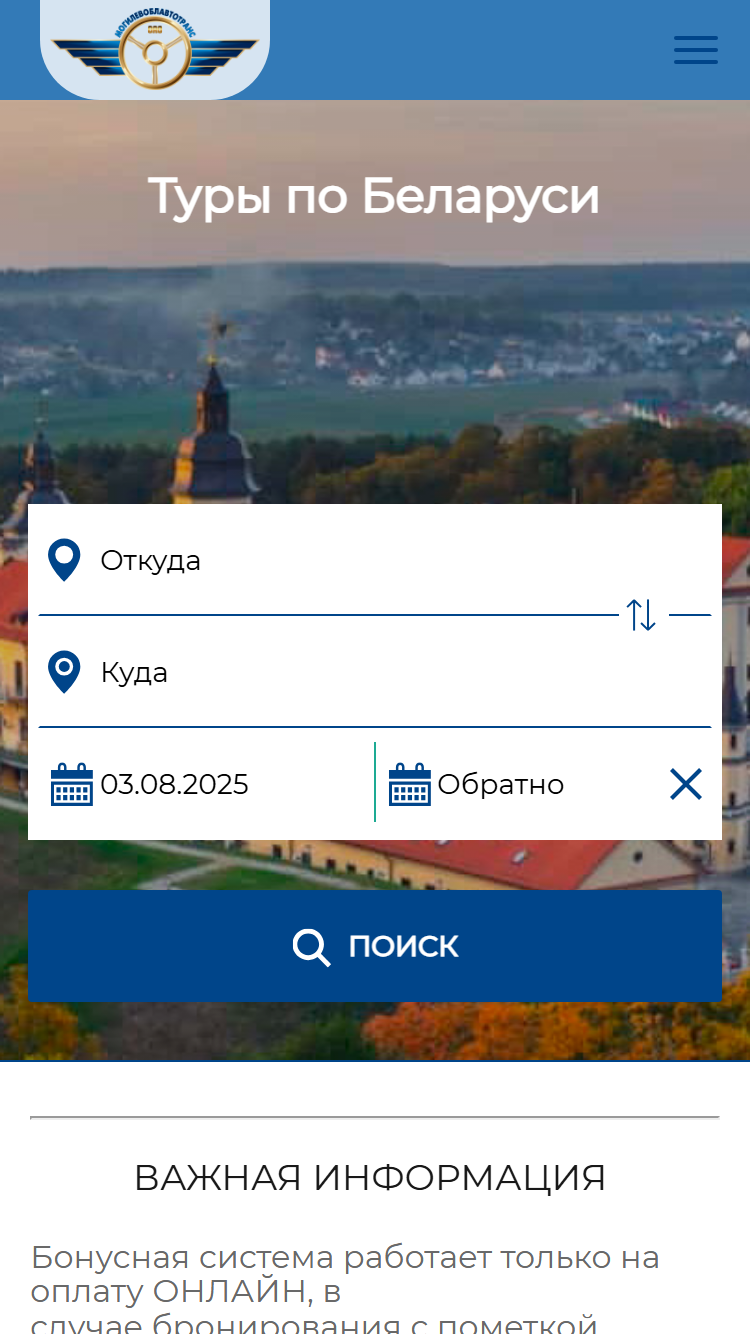This screenshot has height=1334, width=750.
Task: Clear the return date with the X
Action: pyautogui.click(x=686, y=784)
